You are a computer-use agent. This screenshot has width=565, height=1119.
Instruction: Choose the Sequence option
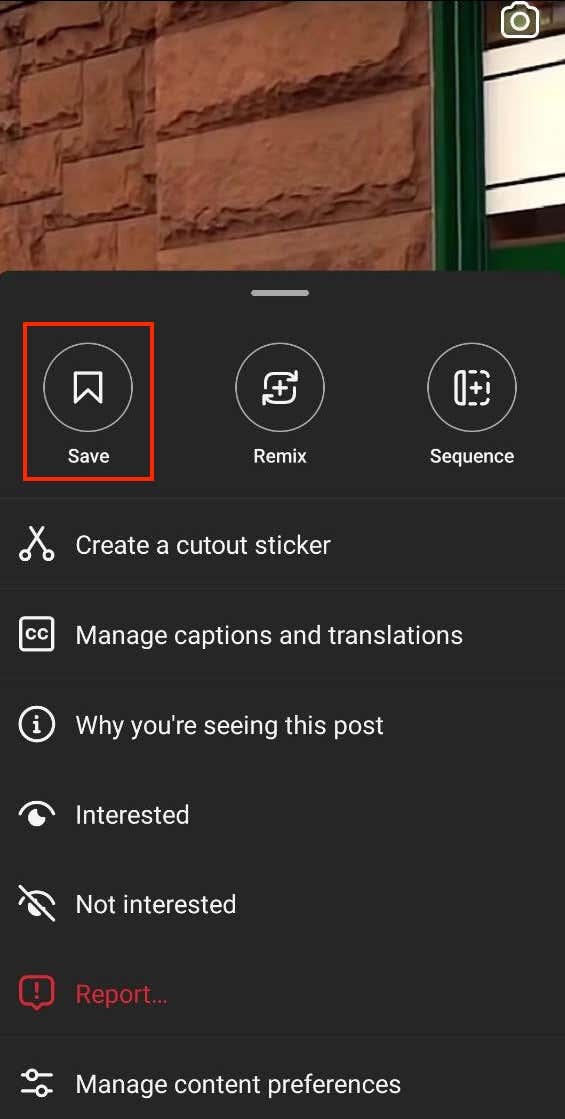tap(472, 387)
